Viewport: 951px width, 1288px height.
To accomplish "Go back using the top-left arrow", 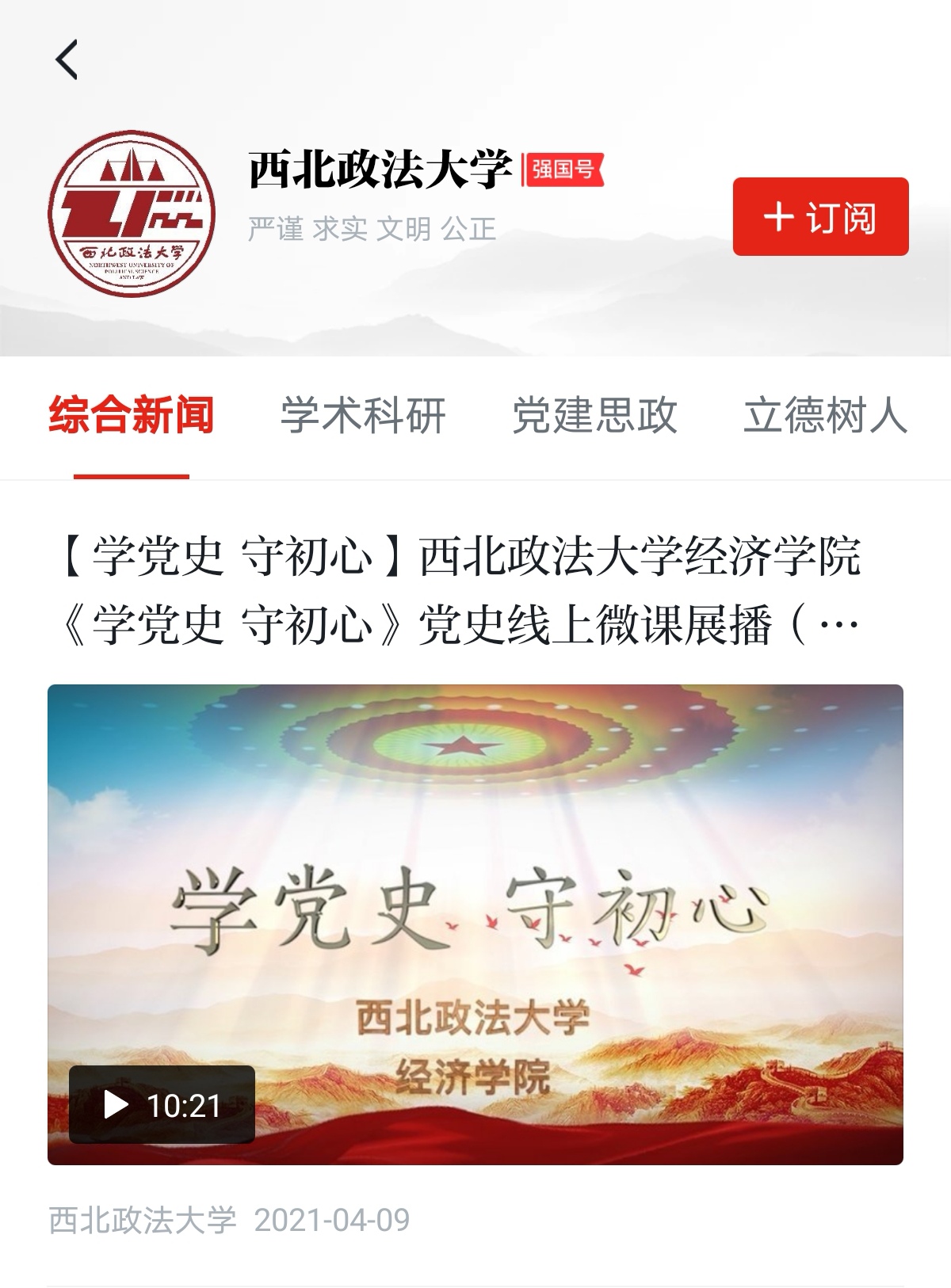I will point(67,60).
